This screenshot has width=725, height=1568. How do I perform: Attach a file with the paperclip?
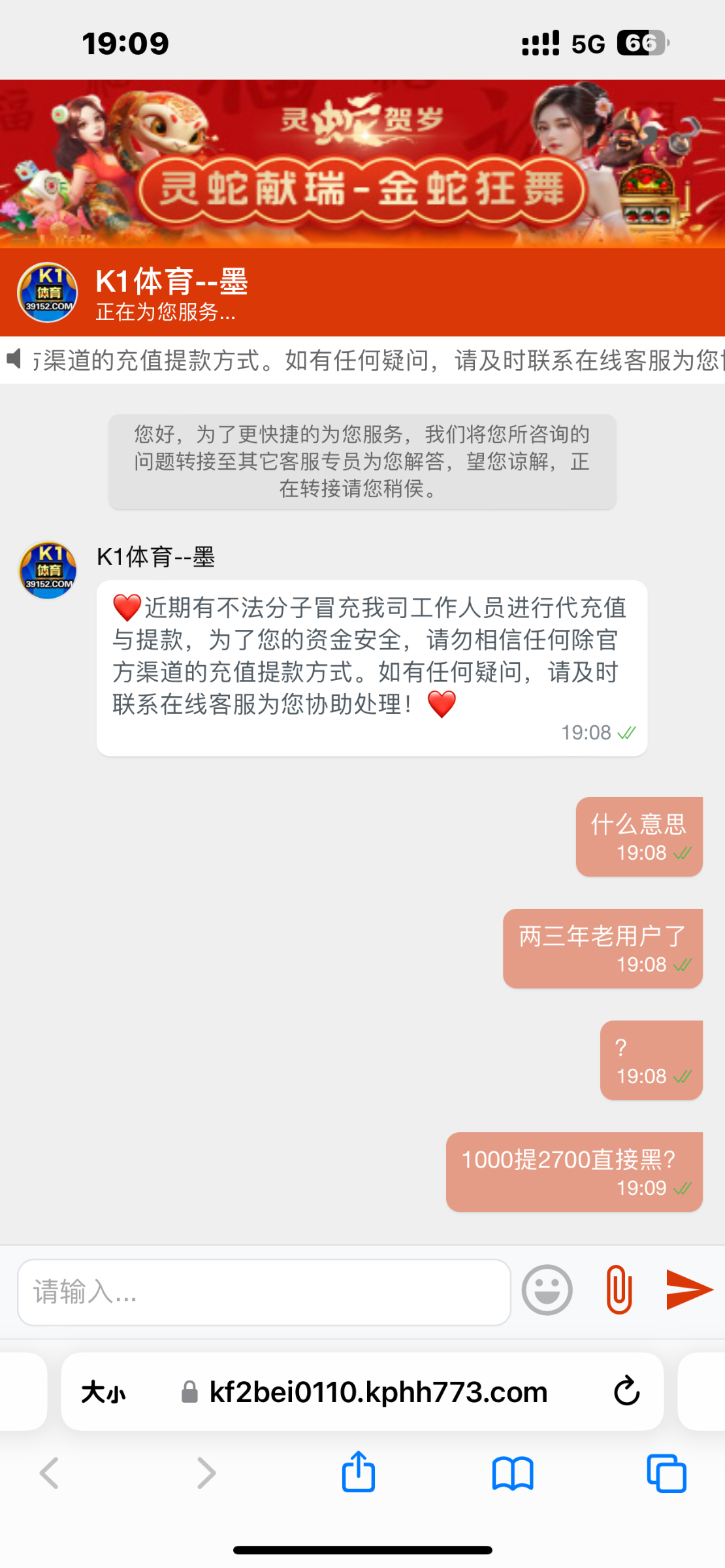click(619, 1290)
